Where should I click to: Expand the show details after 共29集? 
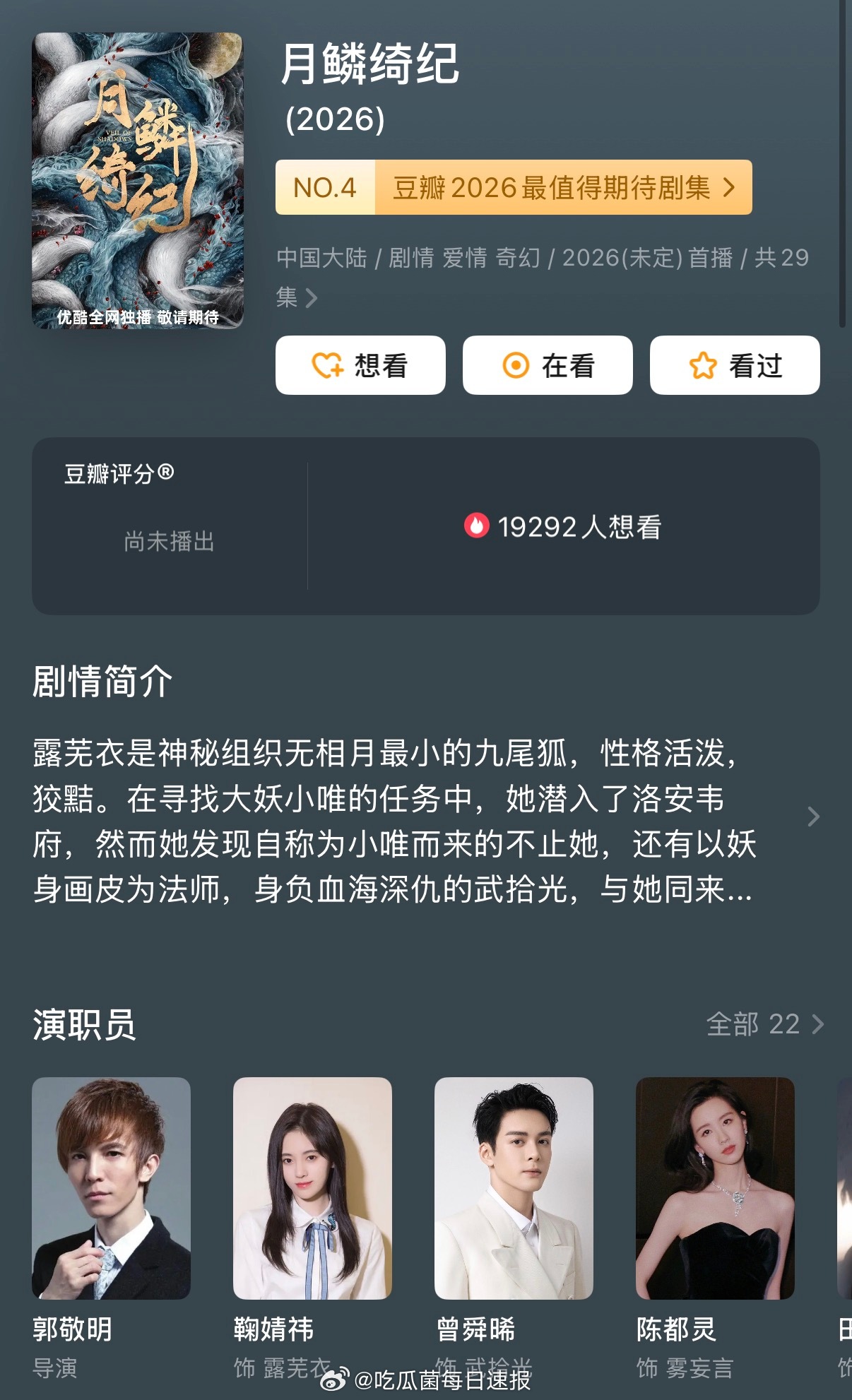[311, 299]
